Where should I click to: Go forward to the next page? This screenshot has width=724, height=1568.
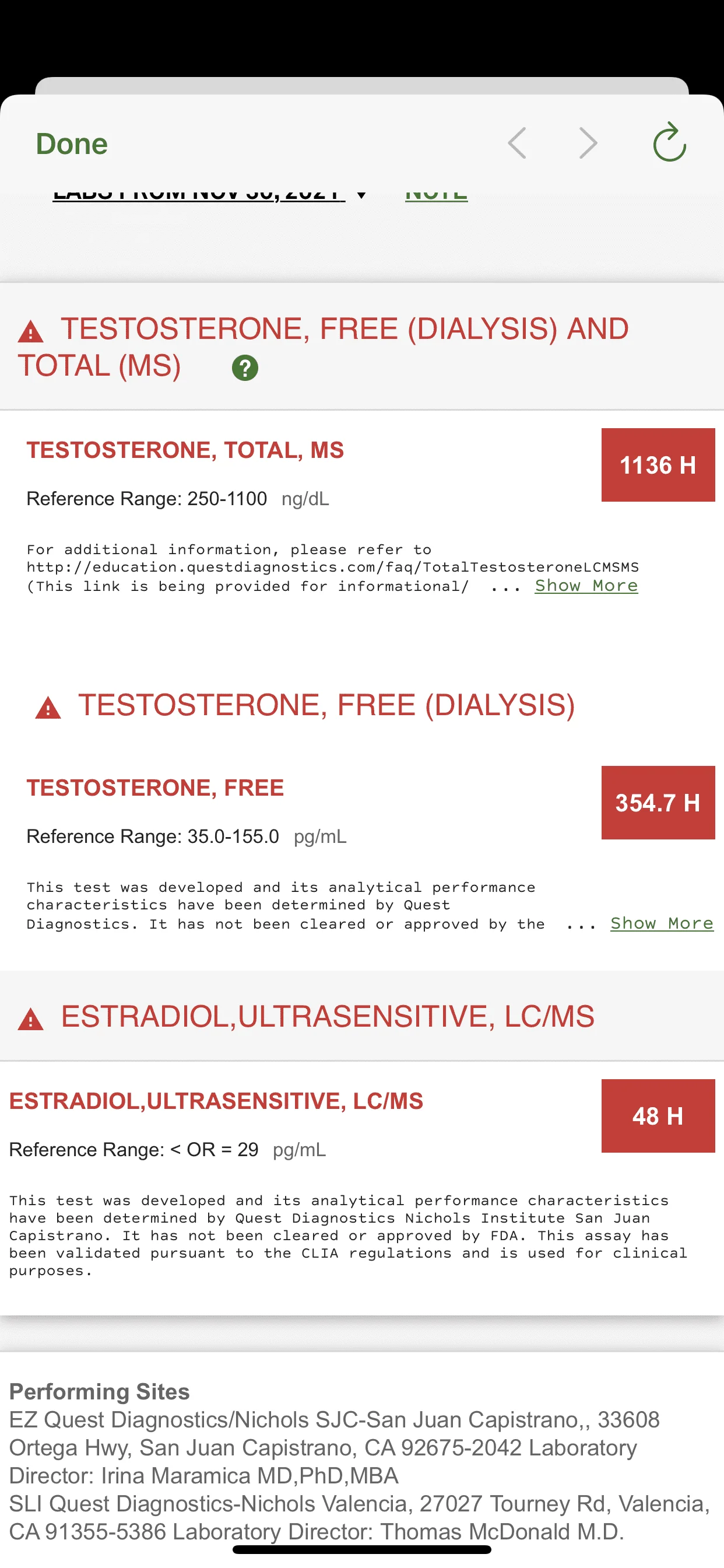tap(588, 143)
